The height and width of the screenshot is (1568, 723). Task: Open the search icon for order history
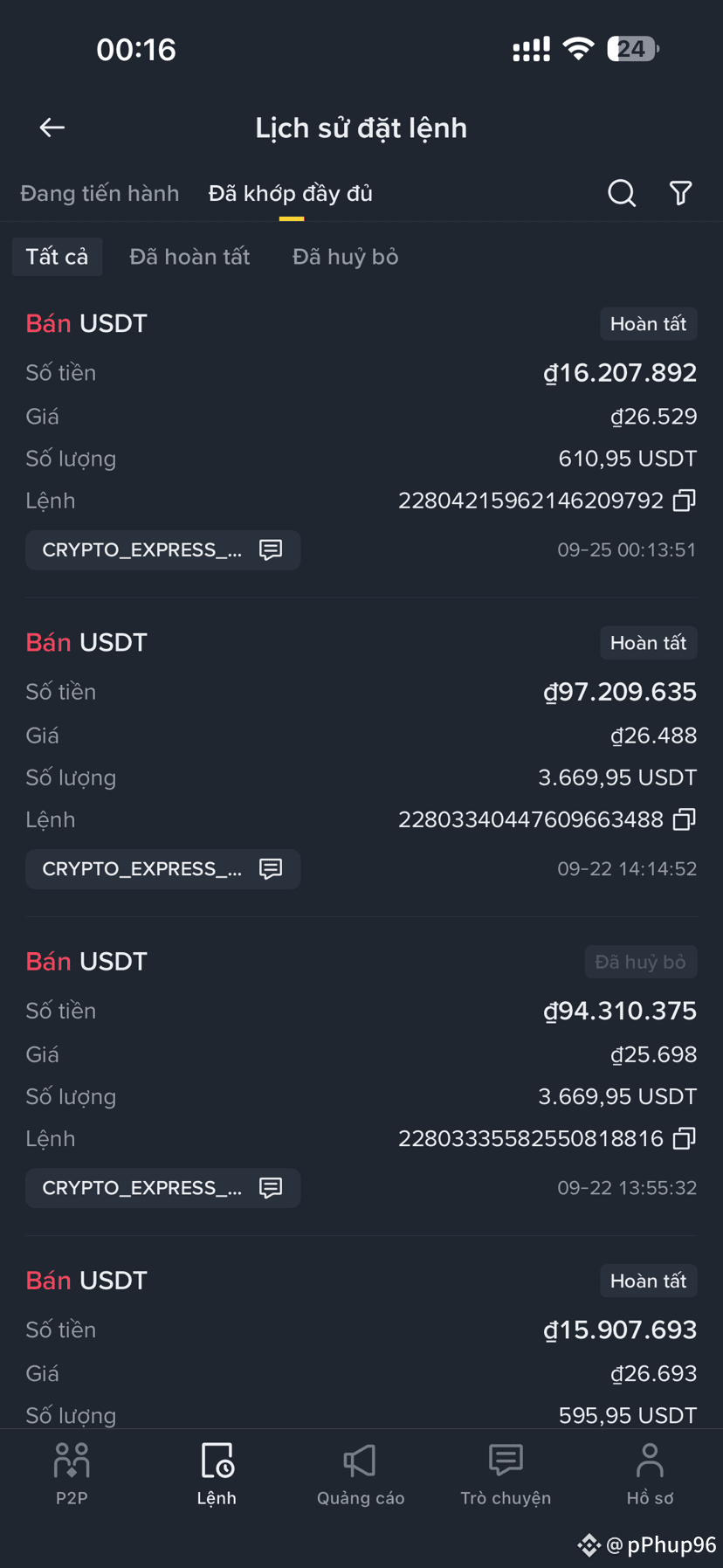point(622,193)
